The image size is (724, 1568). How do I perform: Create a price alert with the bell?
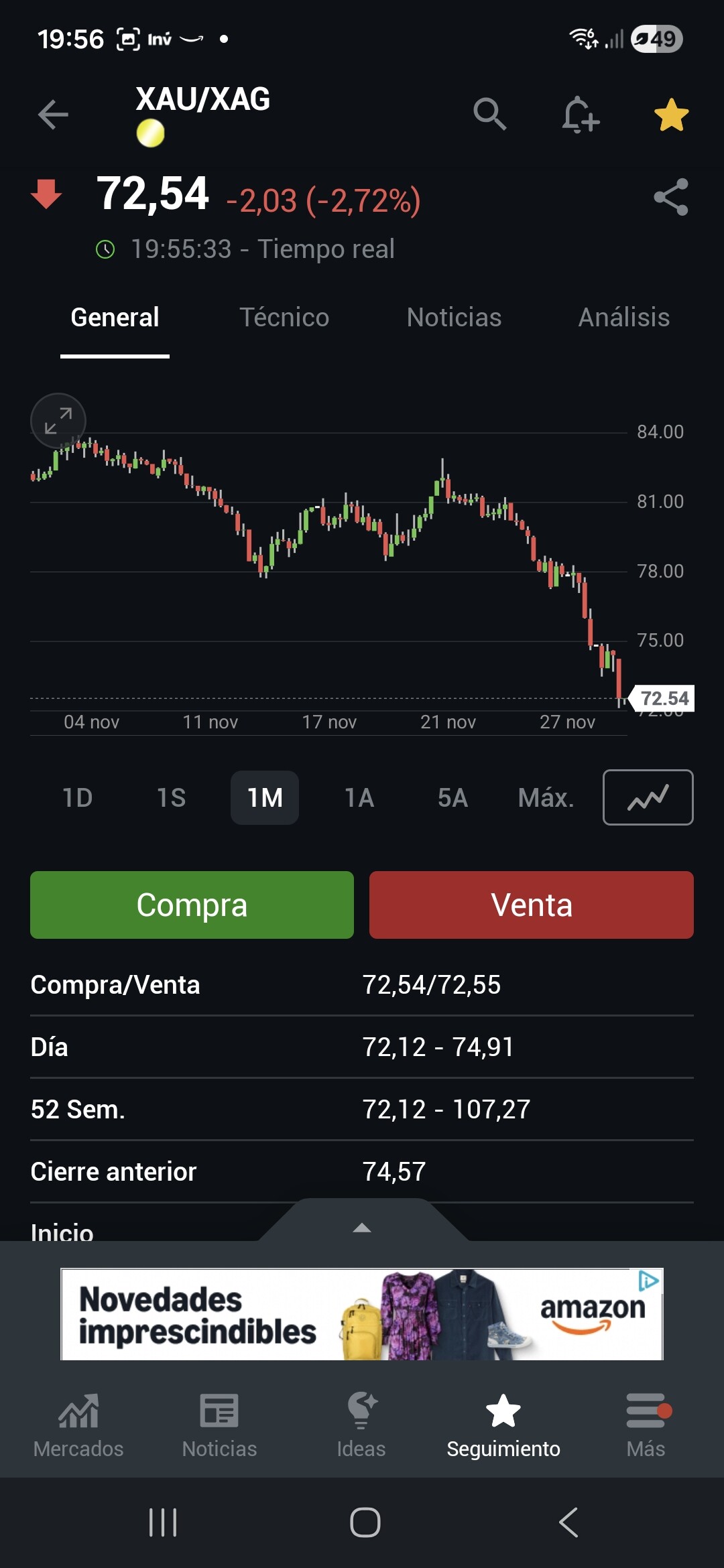click(580, 115)
